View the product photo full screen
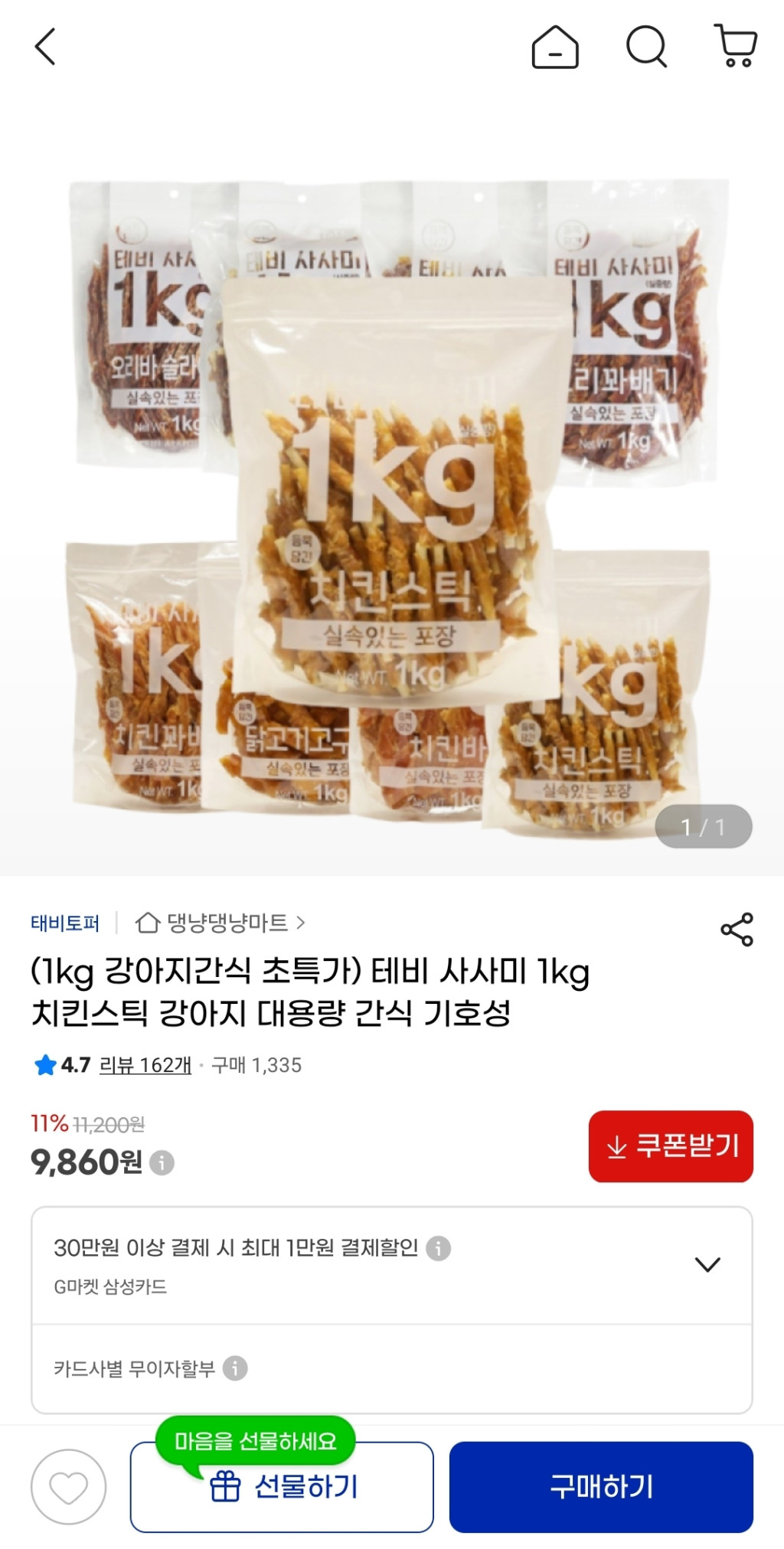 (x=392, y=490)
